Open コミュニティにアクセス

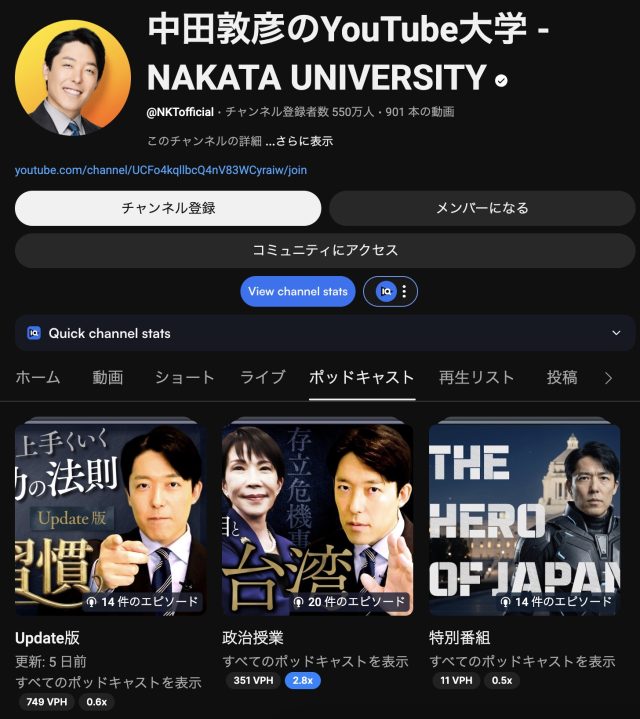coord(325,250)
